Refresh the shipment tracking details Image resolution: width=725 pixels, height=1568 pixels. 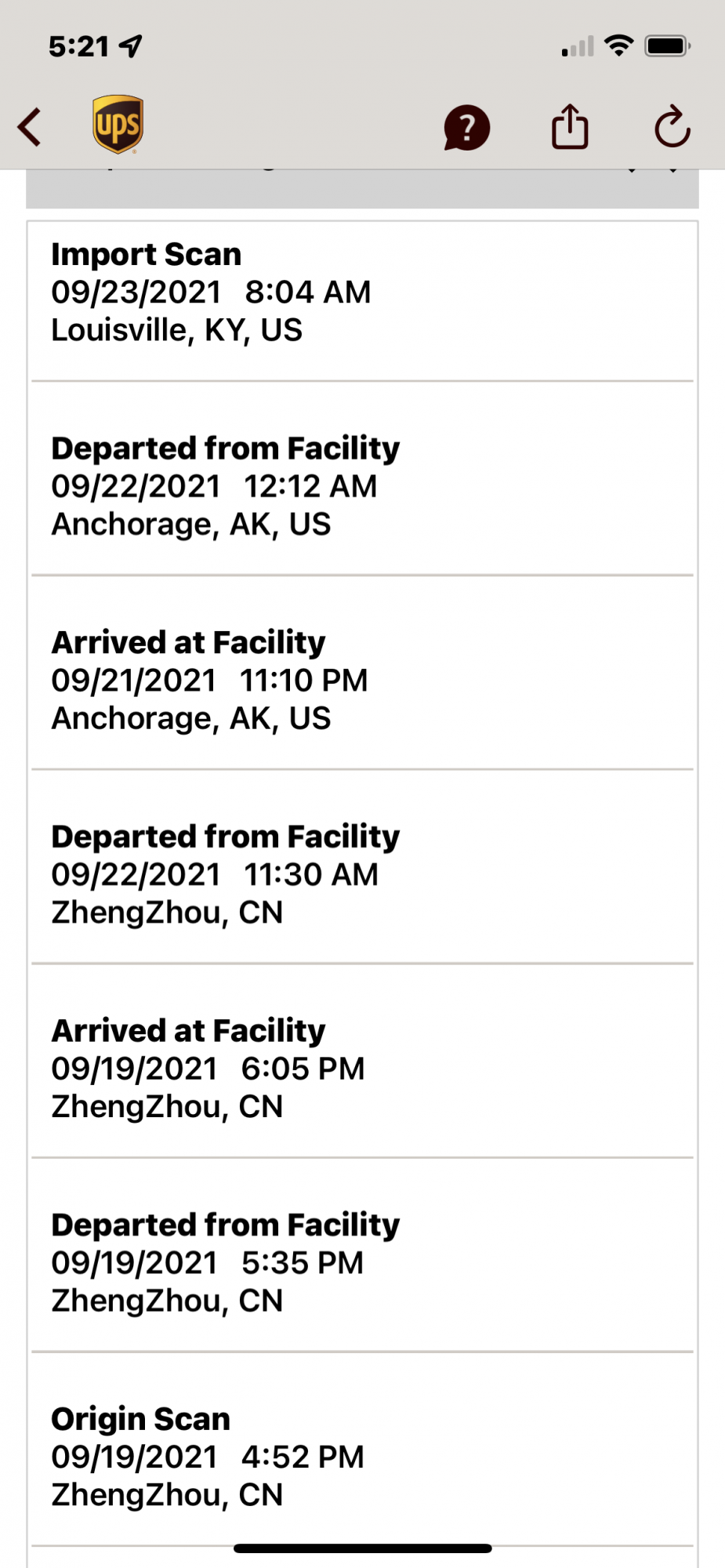[672, 127]
